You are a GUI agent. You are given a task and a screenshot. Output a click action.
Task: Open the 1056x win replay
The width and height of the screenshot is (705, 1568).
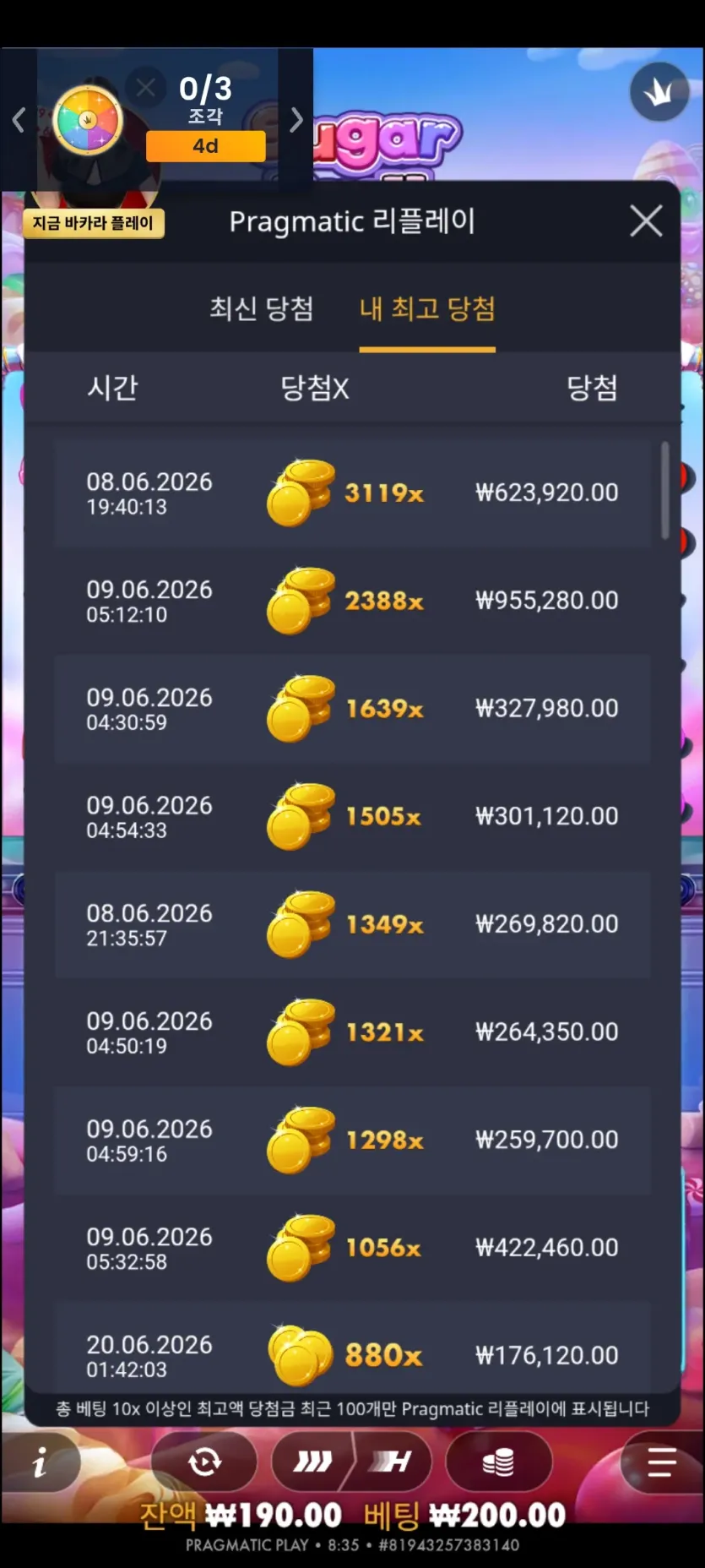pos(352,1249)
